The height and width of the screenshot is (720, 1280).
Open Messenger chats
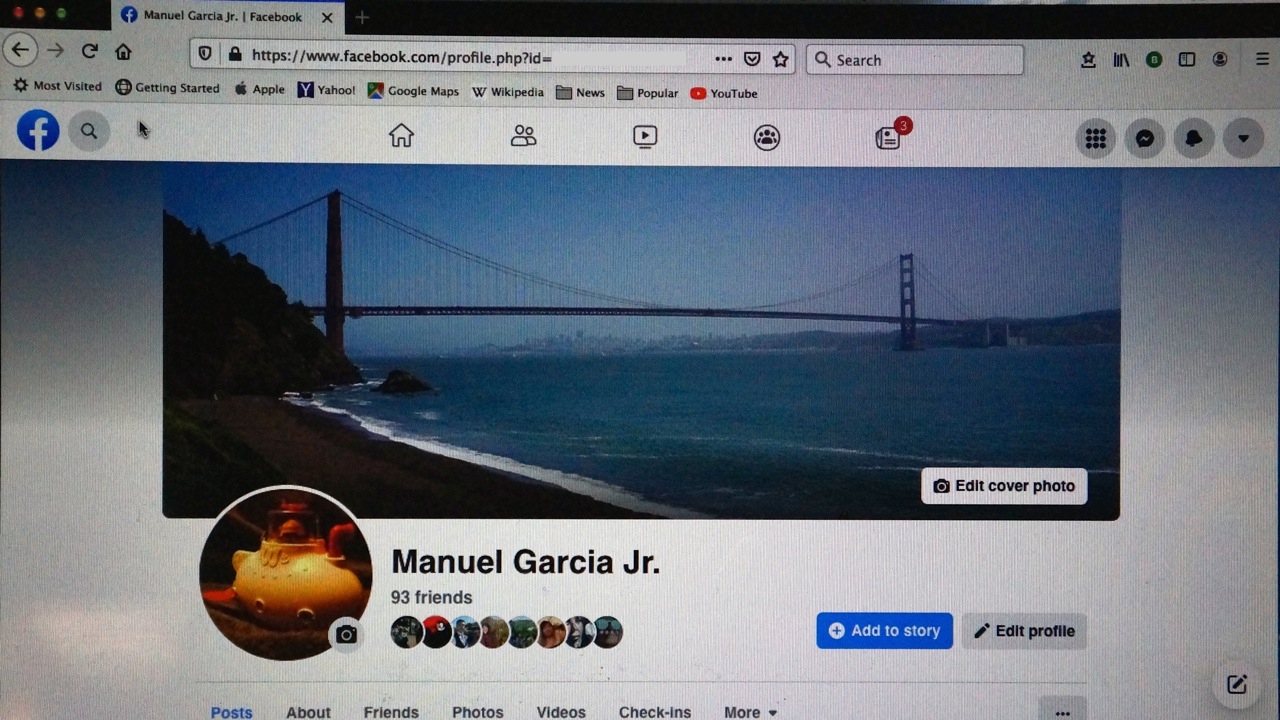pos(1145,139)
